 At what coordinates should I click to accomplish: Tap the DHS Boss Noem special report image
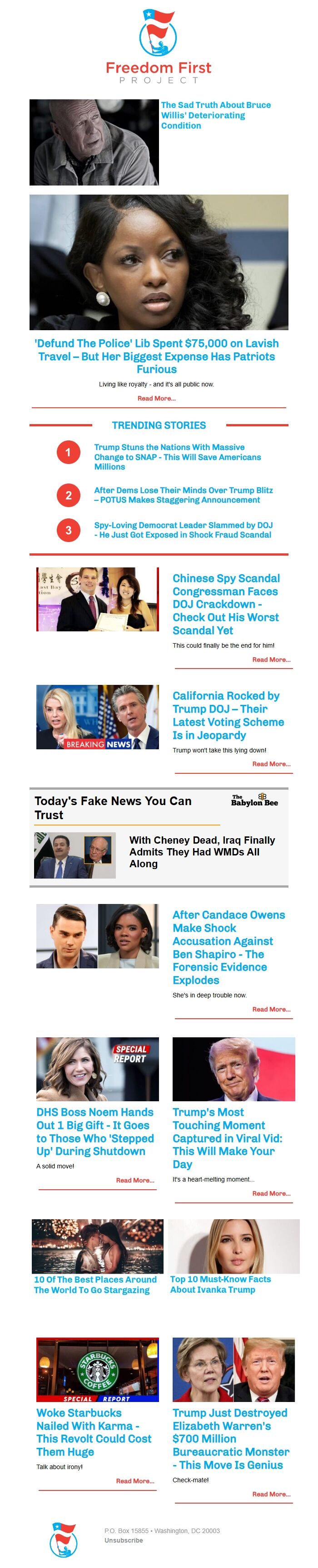click(98, 1069)
